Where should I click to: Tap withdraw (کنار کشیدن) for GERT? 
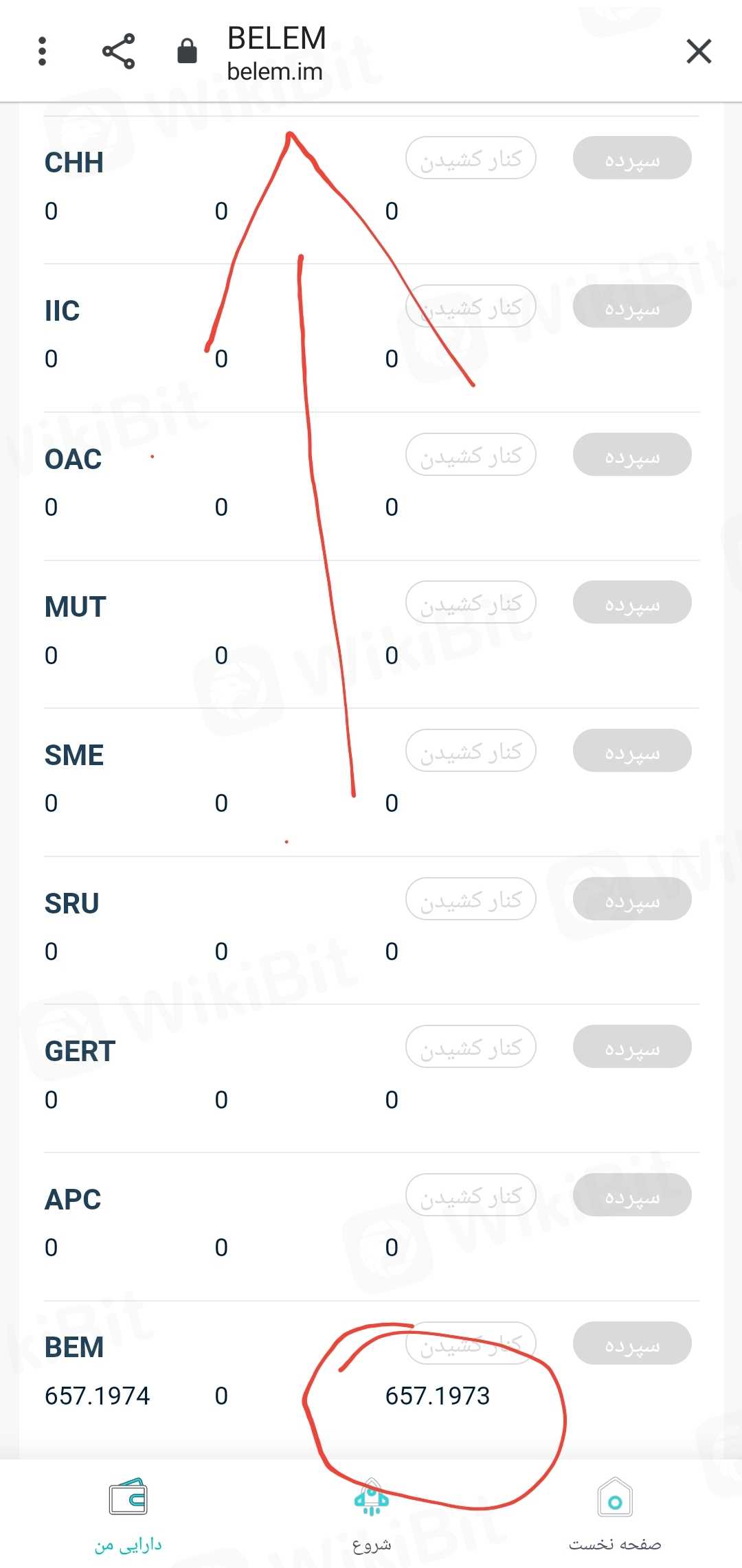tap(471, 1047)
